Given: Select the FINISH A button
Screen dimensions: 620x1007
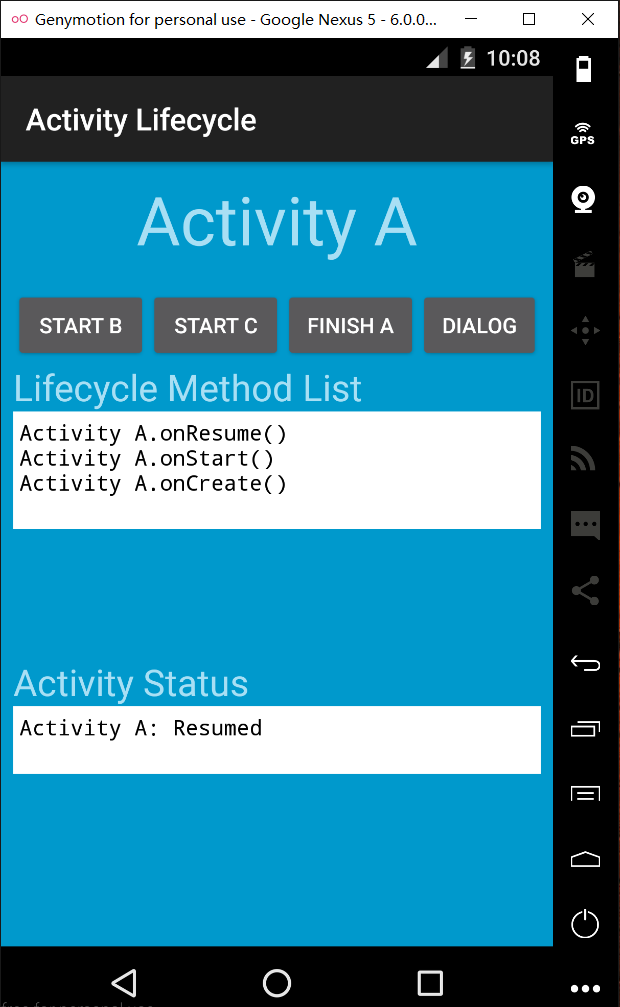Looking at the screenshot, I should coord(350,326).
